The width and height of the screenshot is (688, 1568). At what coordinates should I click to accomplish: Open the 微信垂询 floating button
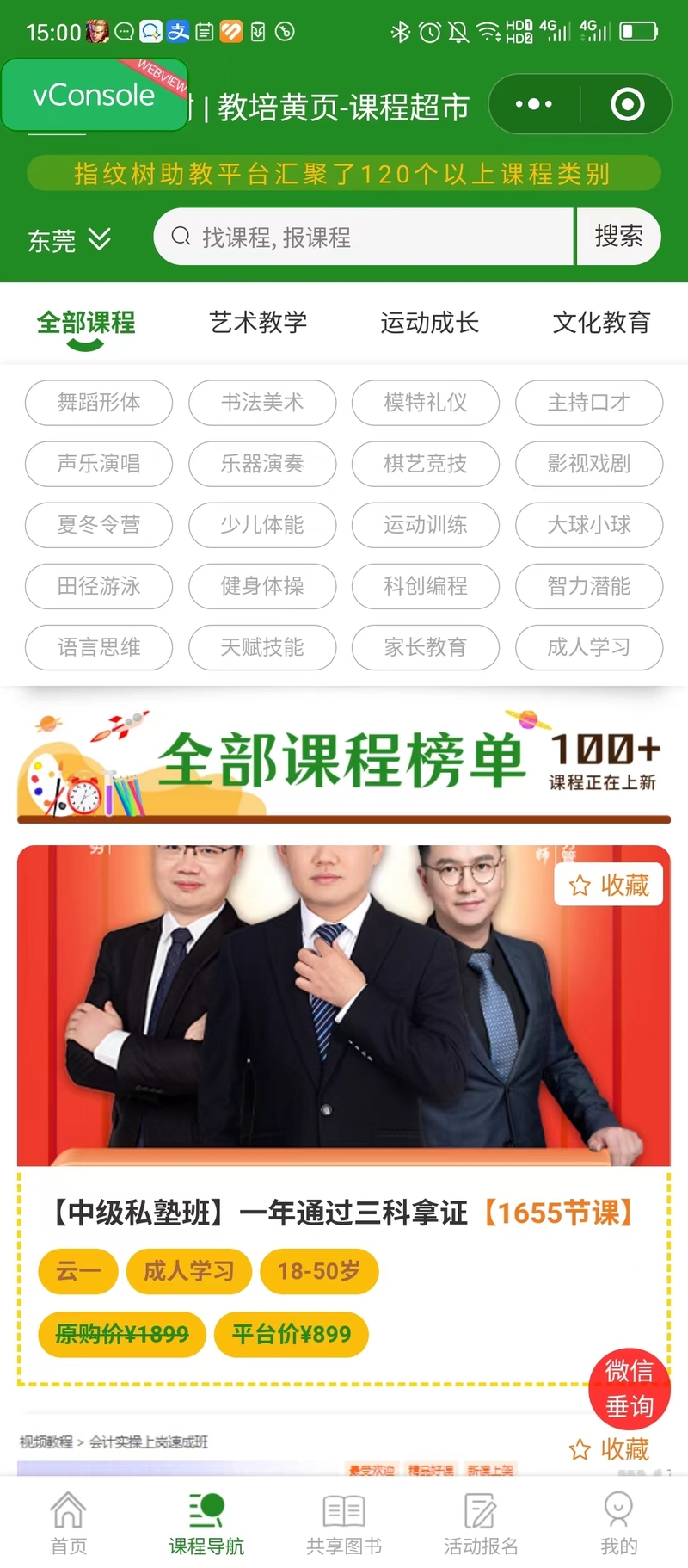click(x=630, y=1387)
